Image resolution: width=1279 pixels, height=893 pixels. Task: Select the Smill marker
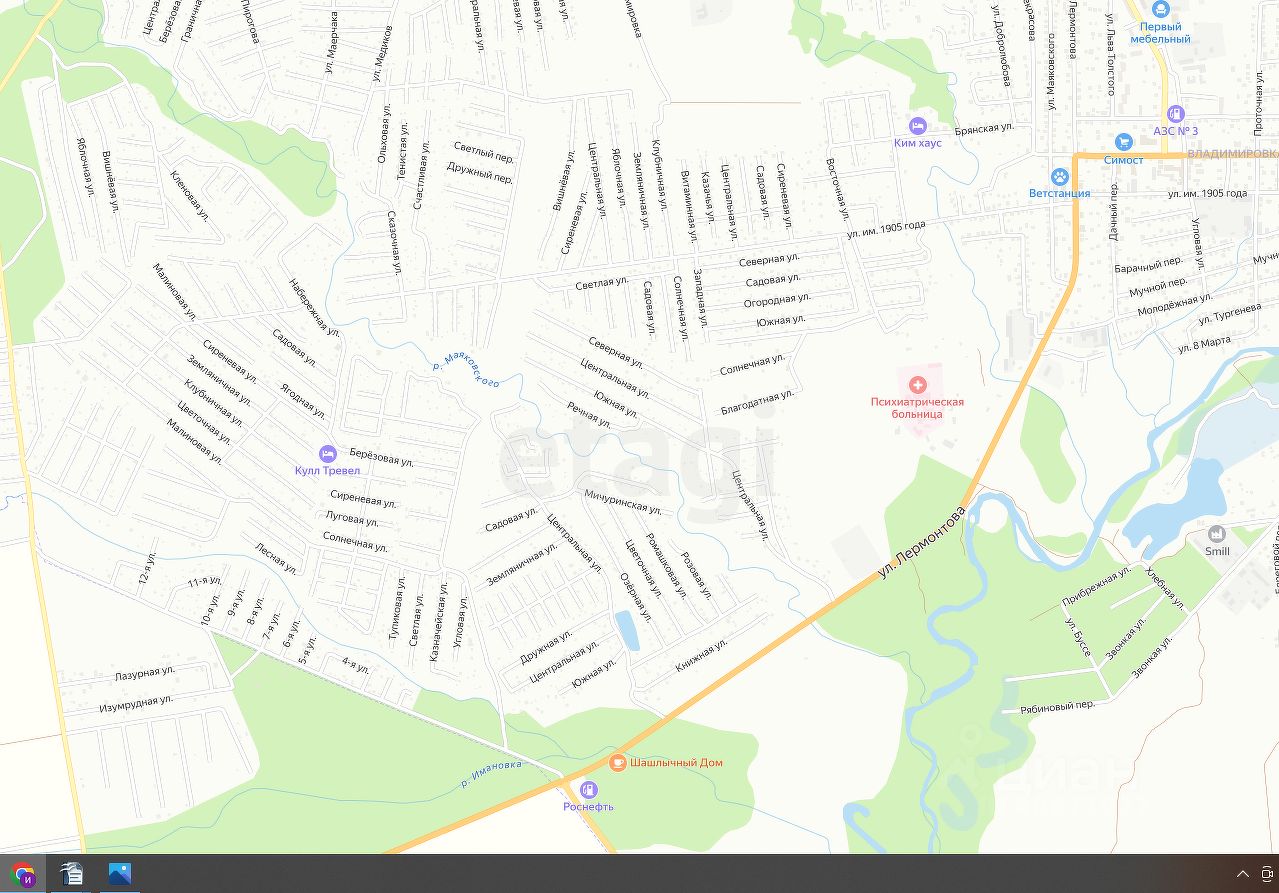tap(1216, 534)
